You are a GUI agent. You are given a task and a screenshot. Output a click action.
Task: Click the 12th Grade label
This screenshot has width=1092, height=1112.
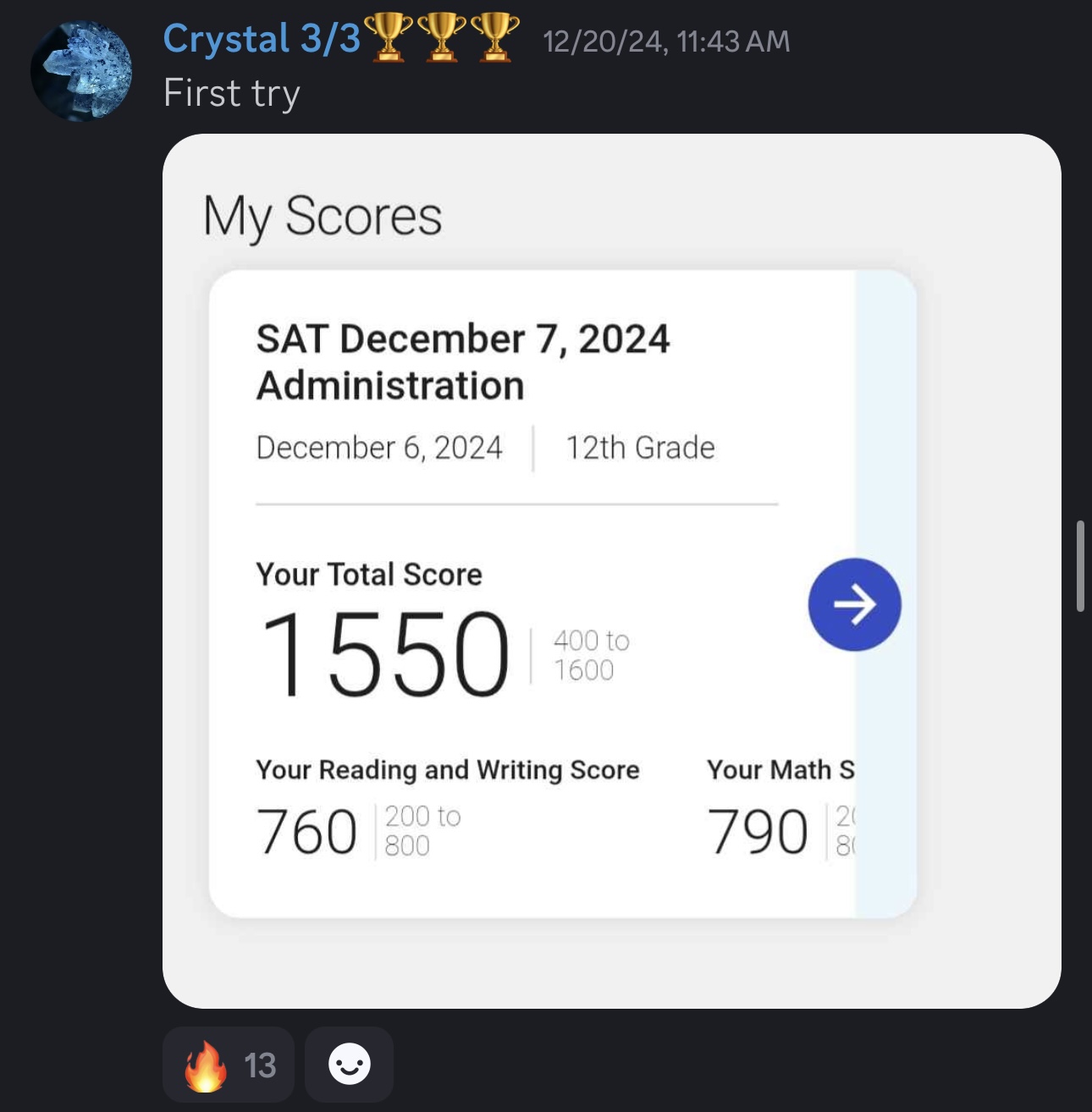point(639,447)
